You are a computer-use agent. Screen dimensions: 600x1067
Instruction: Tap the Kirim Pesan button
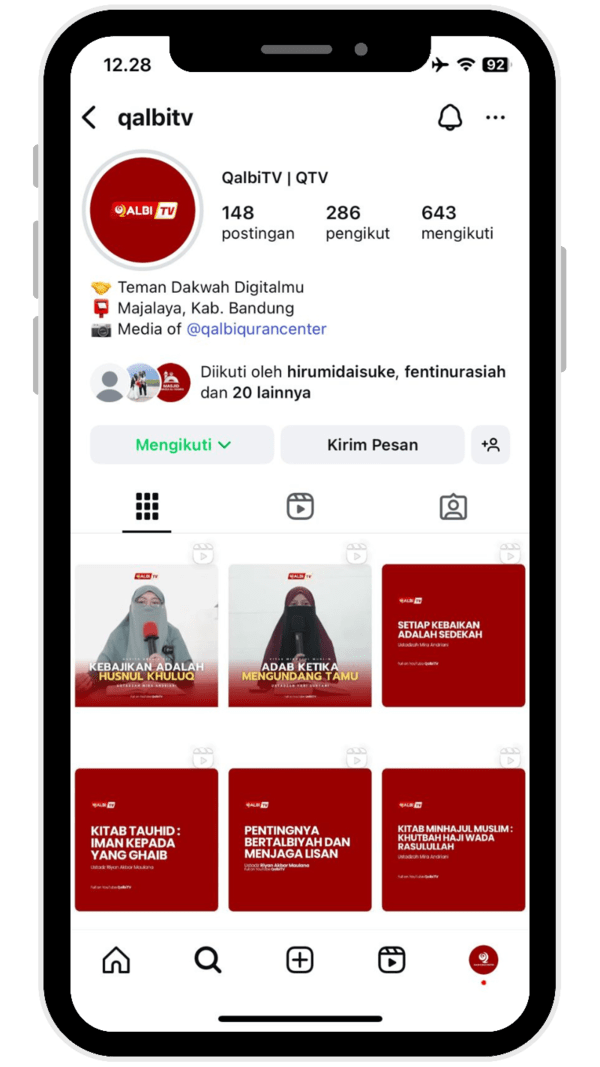coord(372,445)
